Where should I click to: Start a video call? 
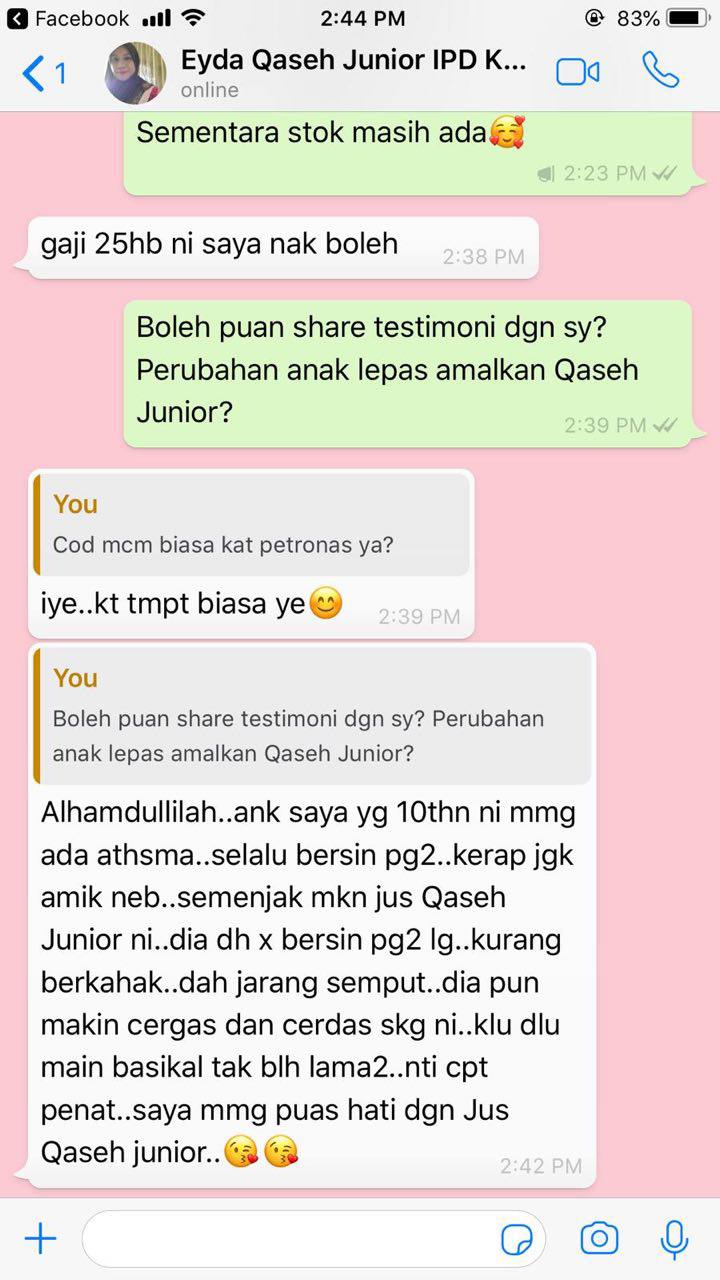pos(577,73)
